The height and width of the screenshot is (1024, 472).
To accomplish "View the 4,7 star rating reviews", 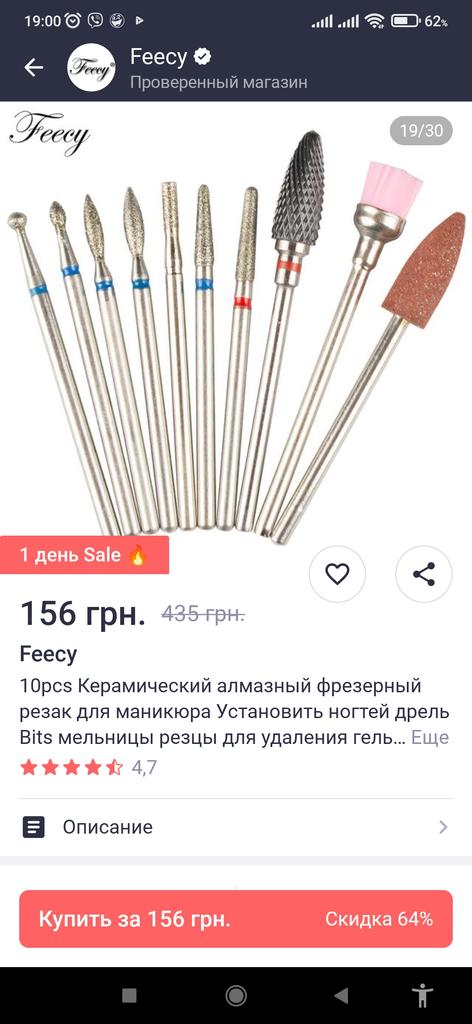I will [88, 767].
